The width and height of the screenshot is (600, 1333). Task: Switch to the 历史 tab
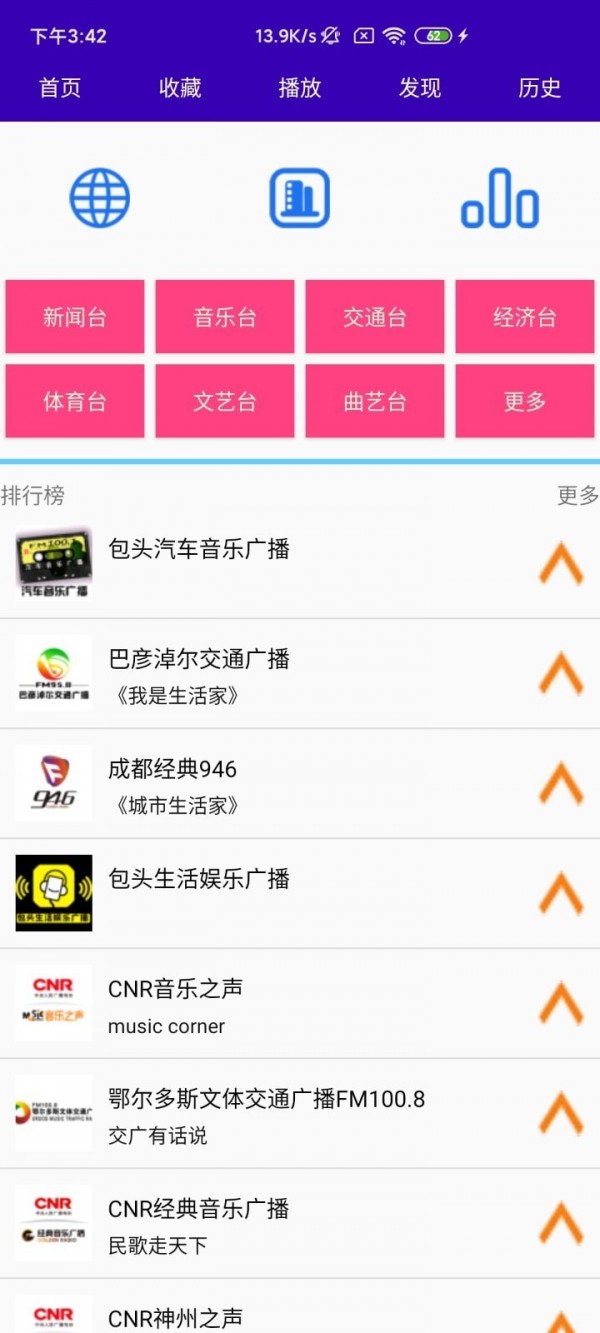pos(540,88)
